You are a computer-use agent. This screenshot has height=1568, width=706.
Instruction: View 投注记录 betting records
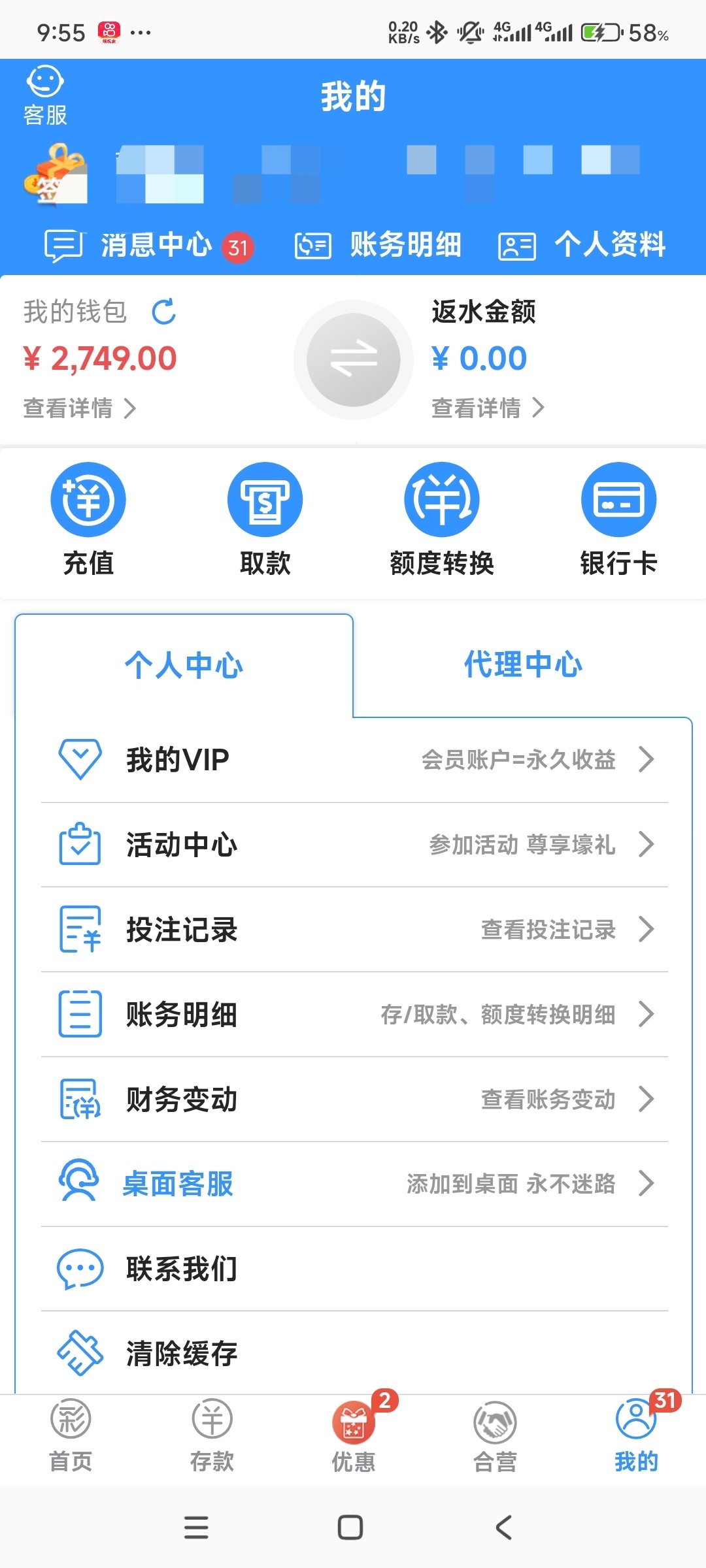tap(354, 930)
